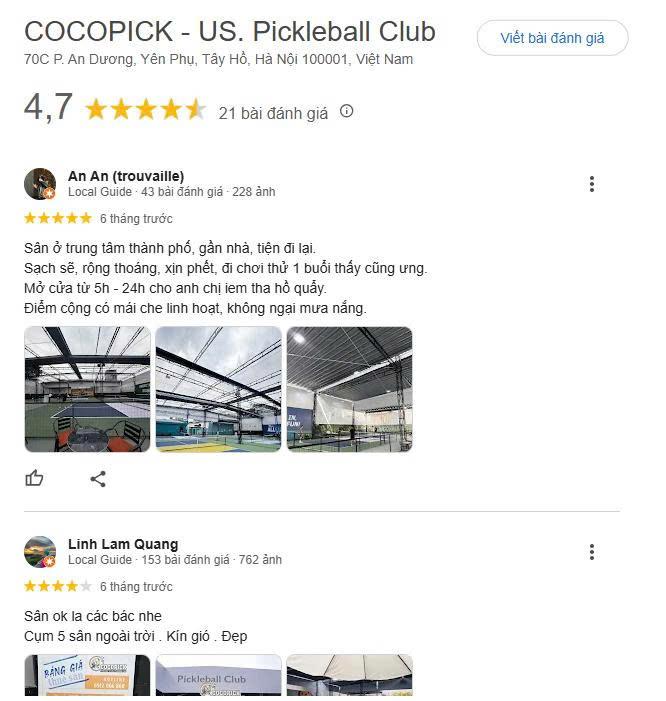The image size is (666, 701).
Task: Open reviewer name Linh Lam Quang
Action: click(x=123, y=544)
